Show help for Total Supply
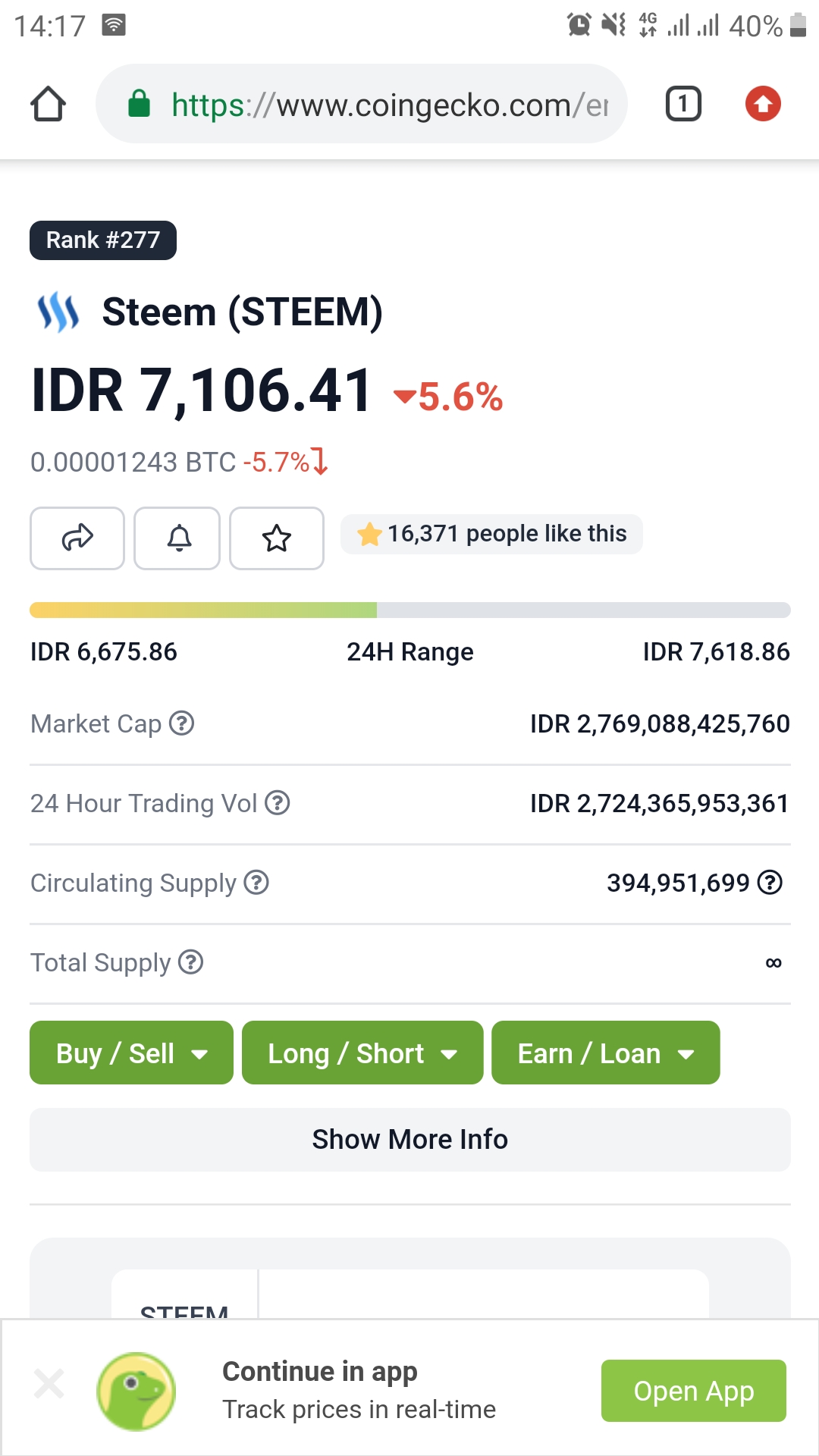 [x=191, y=962]
